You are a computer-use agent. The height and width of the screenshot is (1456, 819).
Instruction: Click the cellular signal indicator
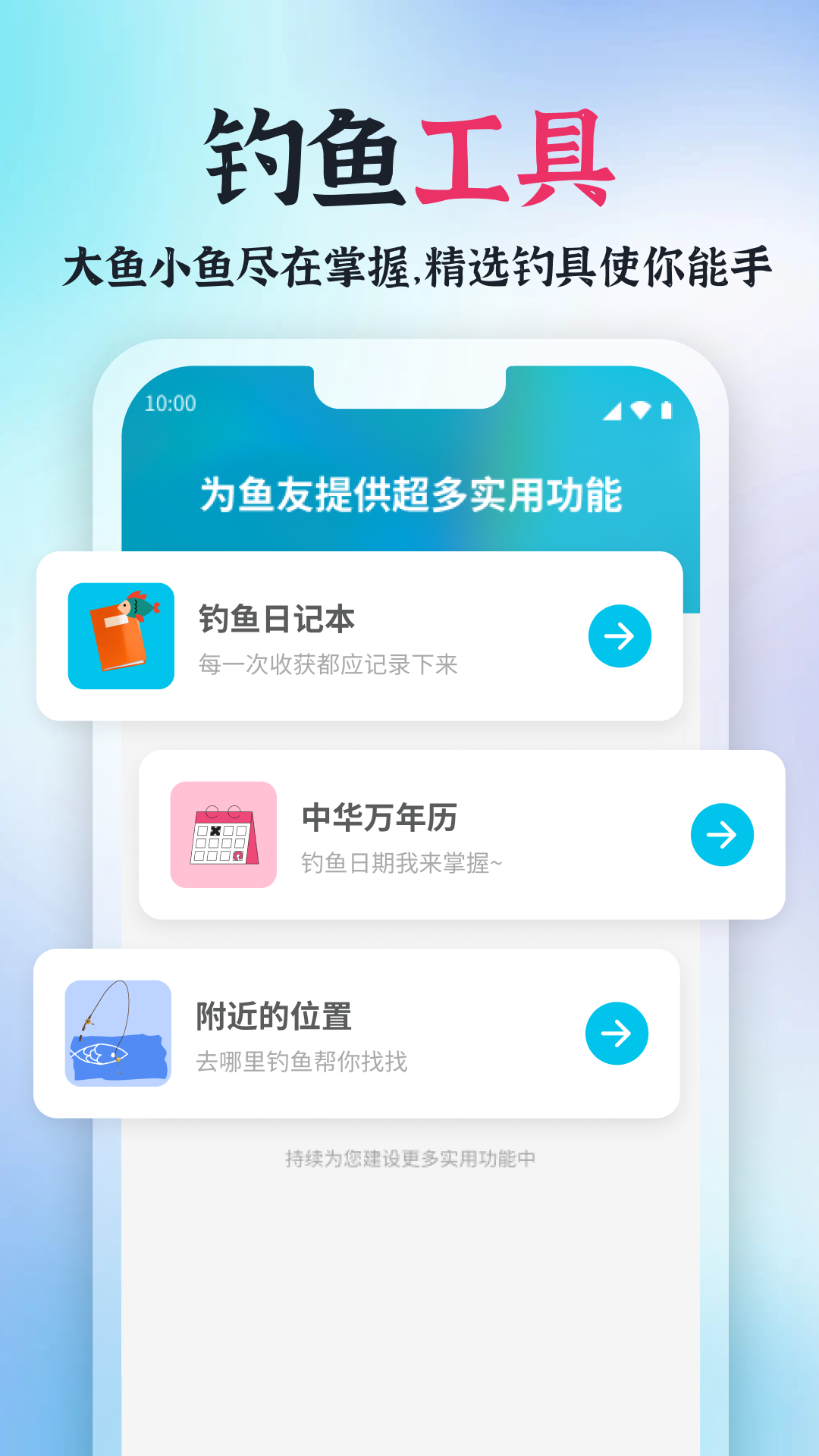tap(611, 409)
